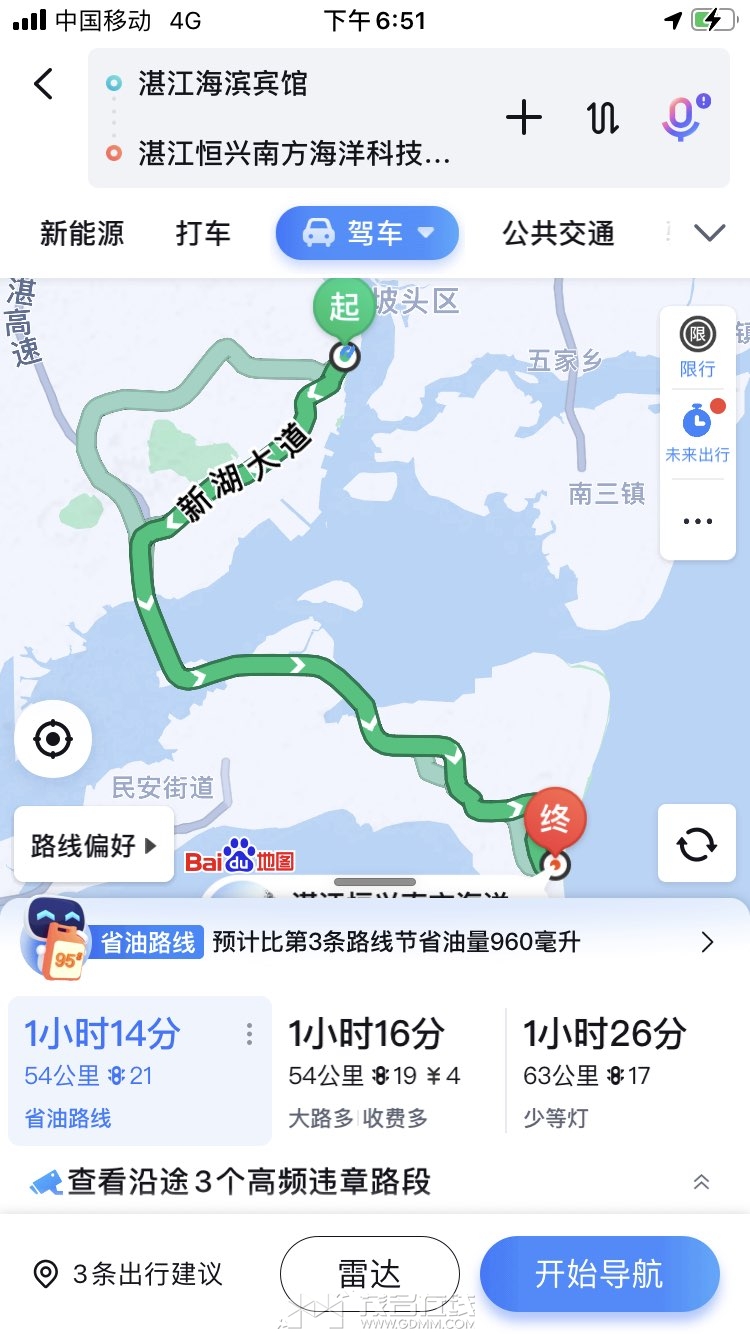The image size is (750, 1334).
Task: Tap the 雷达 radar button
Action: click(369, 1274)
